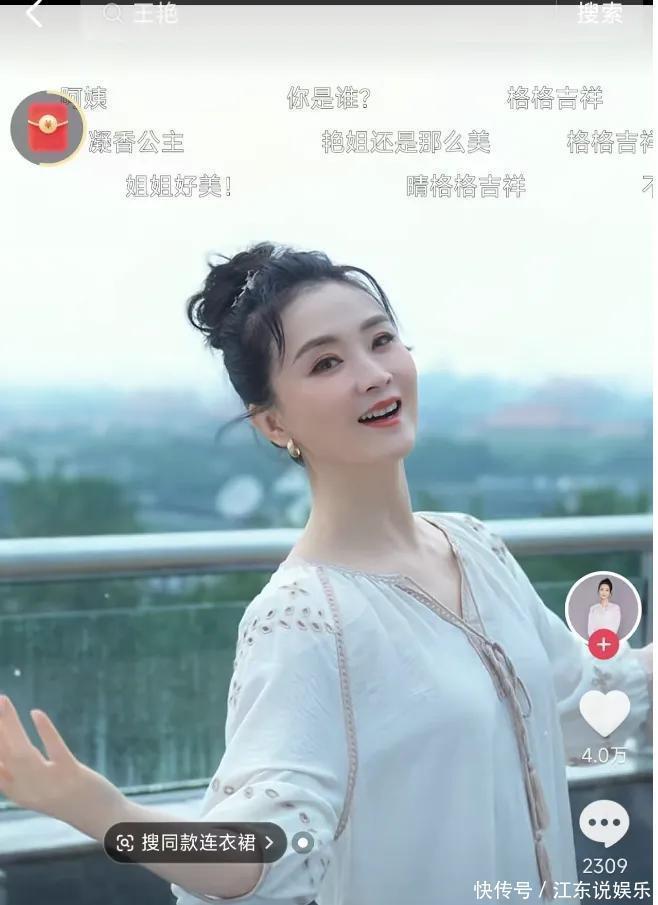Image resolution: width=658 pixels, height=905 pixels.
Task: Tap 搜同款连衣裙 to find the dress
Action: (195, 843)
